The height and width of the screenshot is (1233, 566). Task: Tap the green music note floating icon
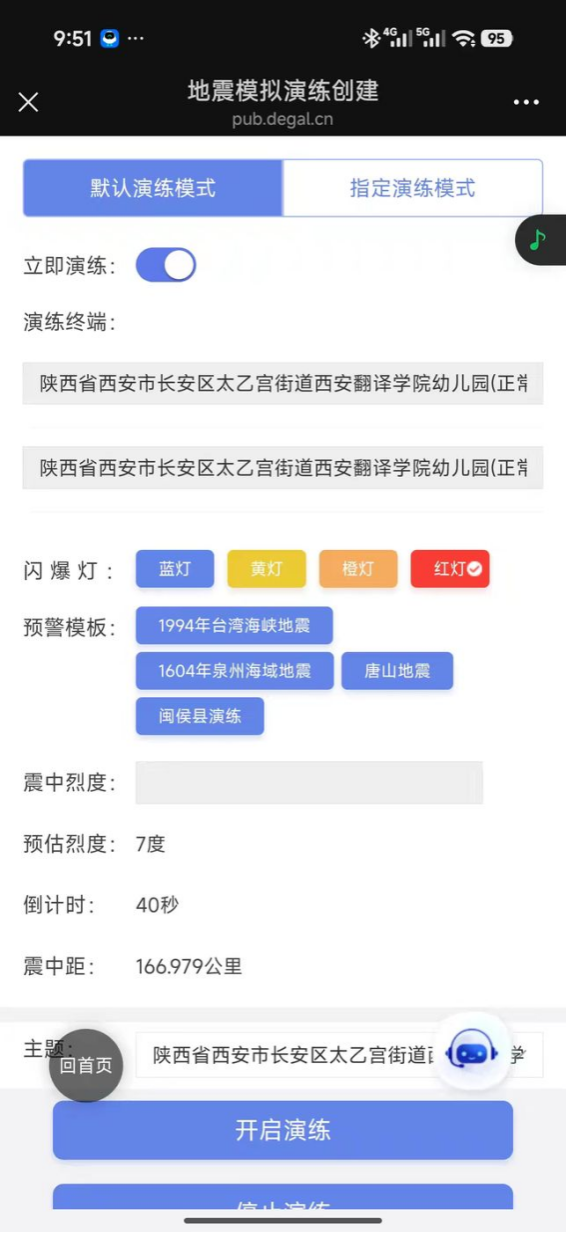click(540, 240)
